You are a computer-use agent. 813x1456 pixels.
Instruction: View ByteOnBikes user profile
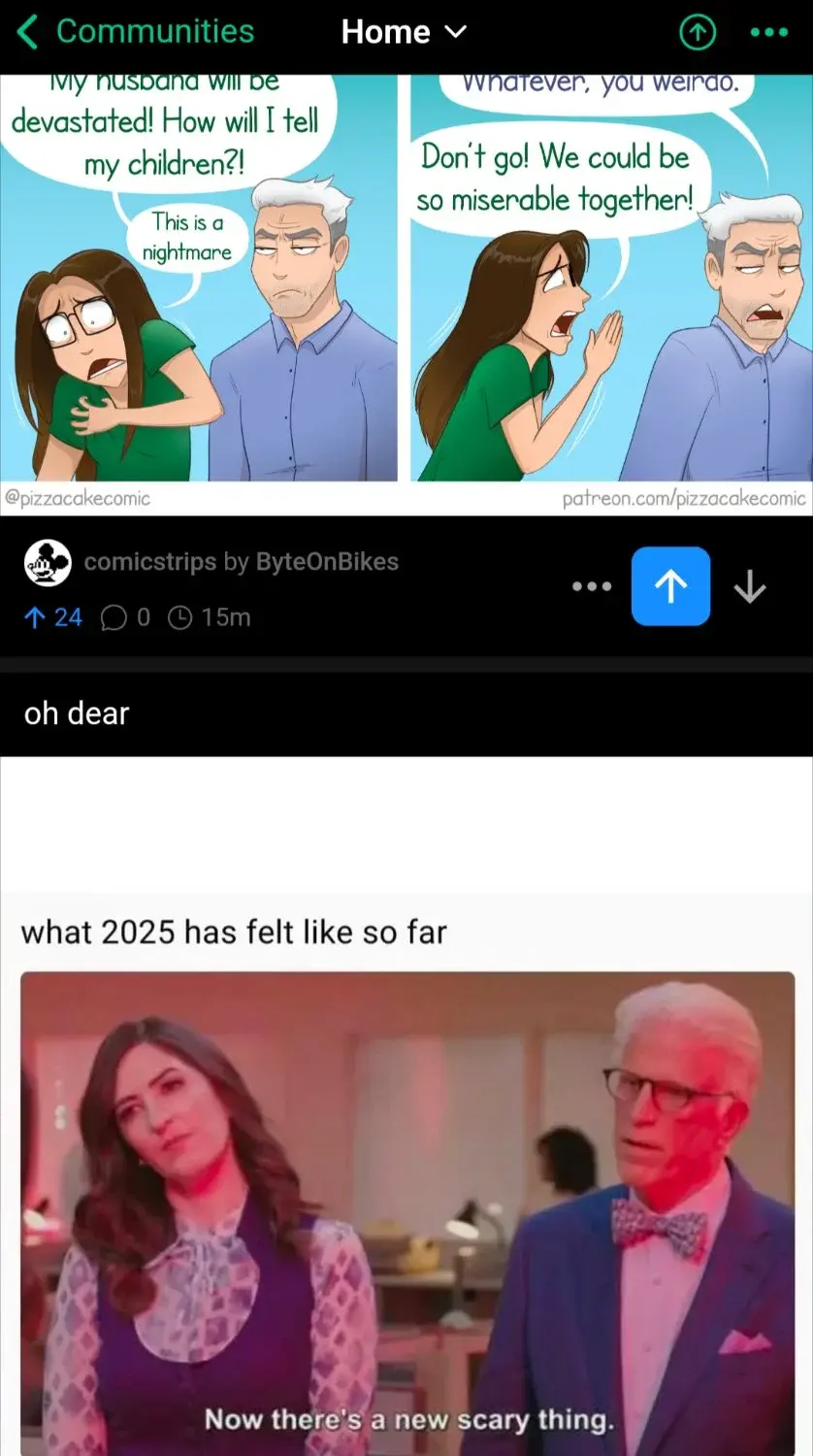coord(327,561)
